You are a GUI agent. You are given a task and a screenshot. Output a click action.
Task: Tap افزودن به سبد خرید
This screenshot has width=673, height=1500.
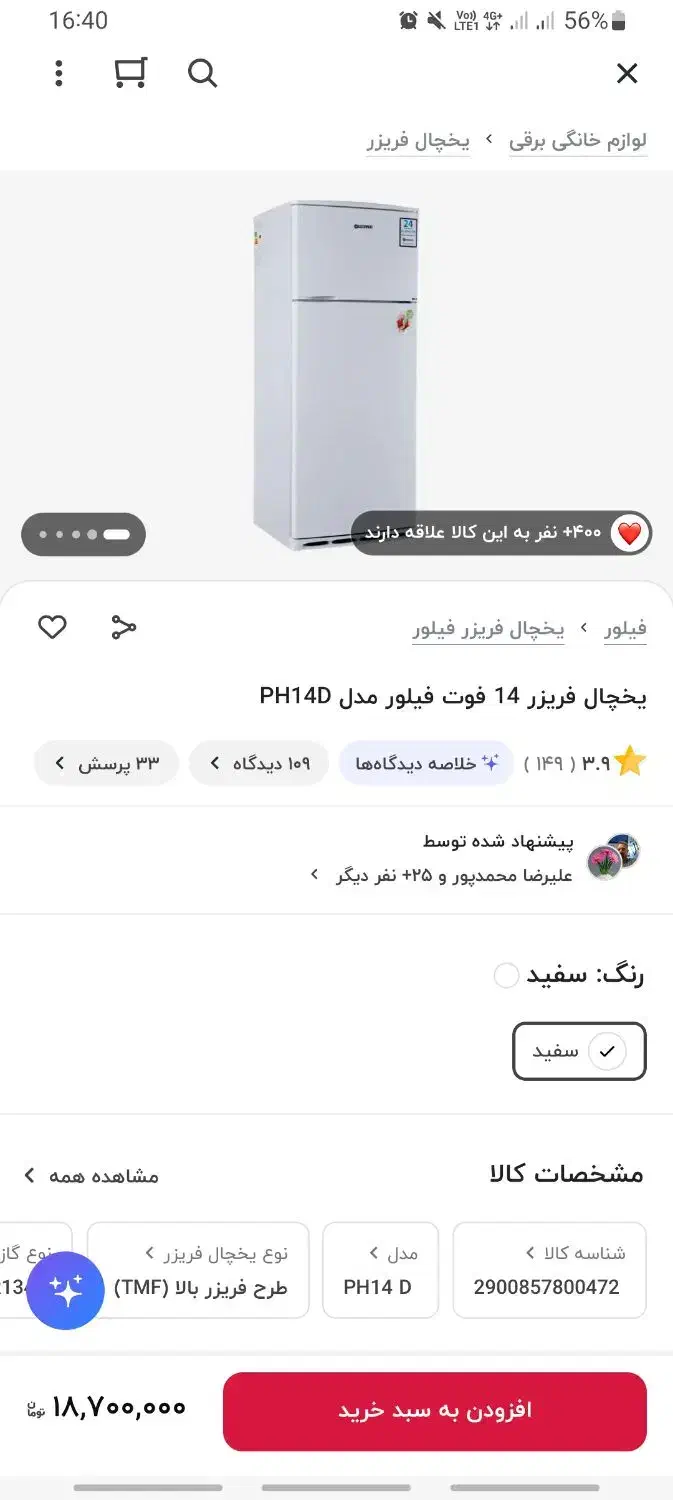point(434,1411)
